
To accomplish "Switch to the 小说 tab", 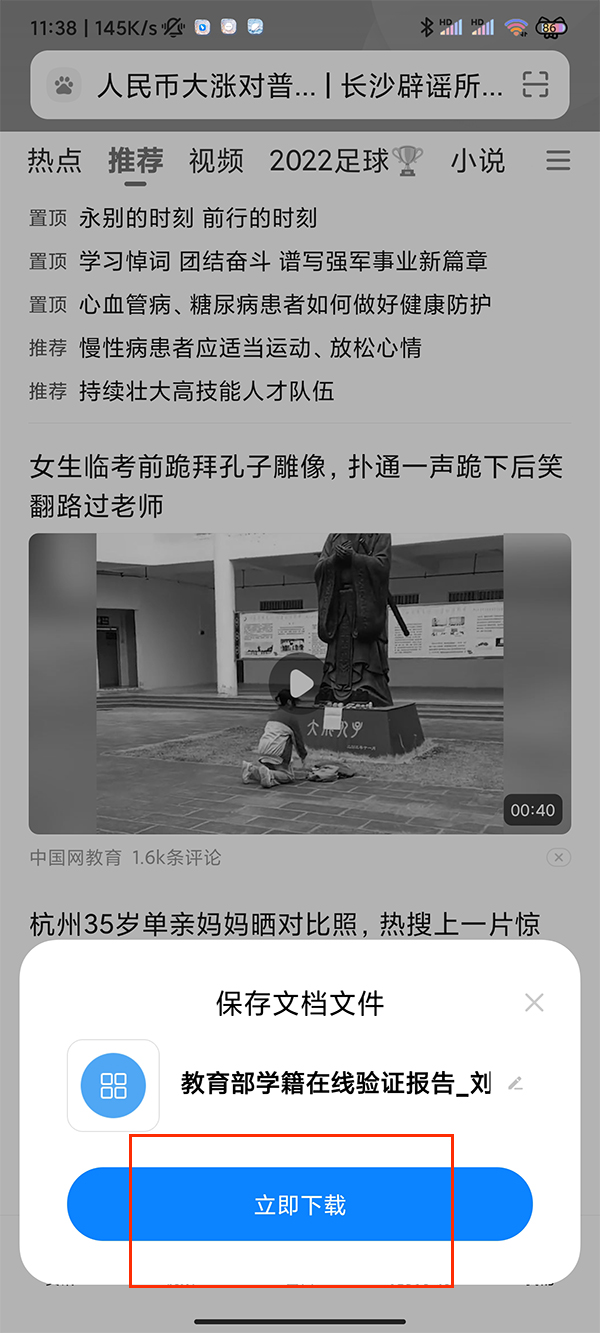I will [478, 161].
